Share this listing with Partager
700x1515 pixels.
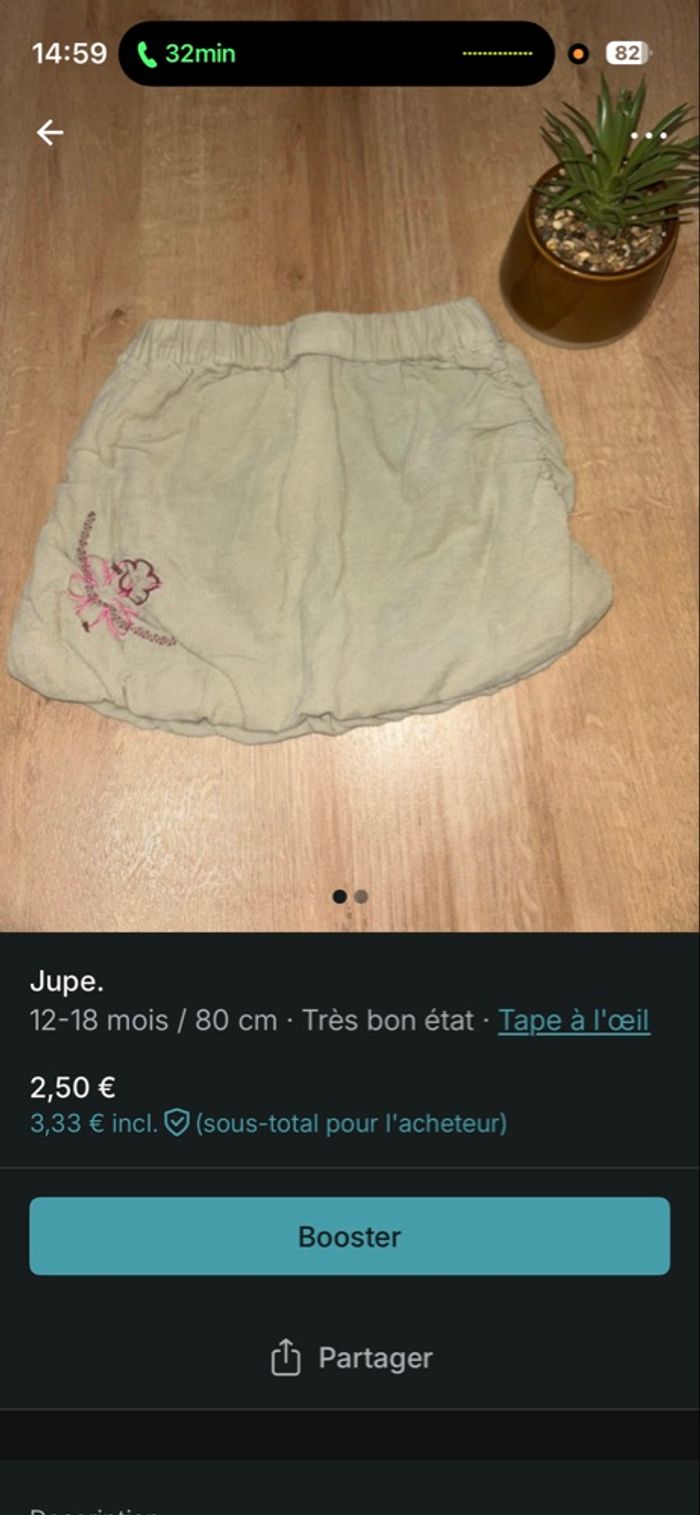(x=351, y=1358)
